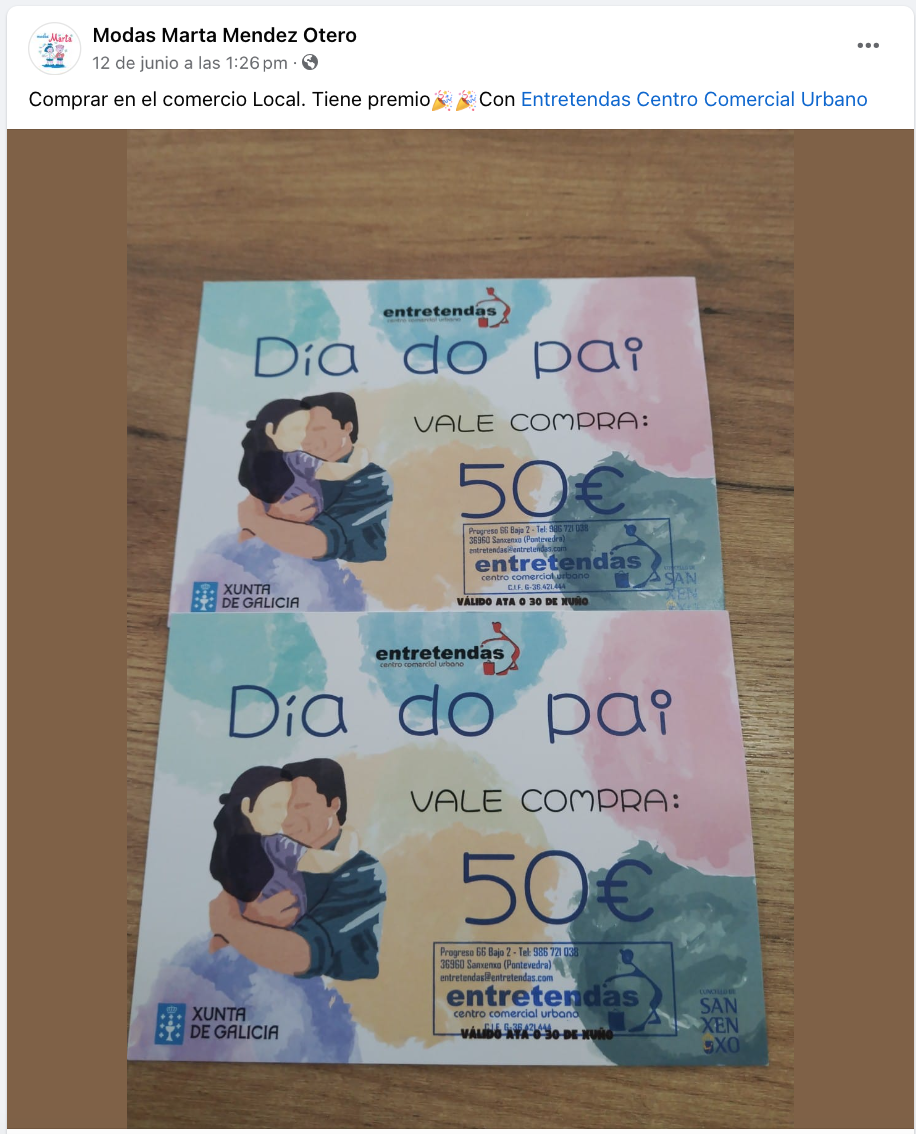Image resolution: width=916 pixels, height=1134 pixels.
Task: Open Entretendas Centro Comercial Urbano link
Action: (x=693, y=100)
